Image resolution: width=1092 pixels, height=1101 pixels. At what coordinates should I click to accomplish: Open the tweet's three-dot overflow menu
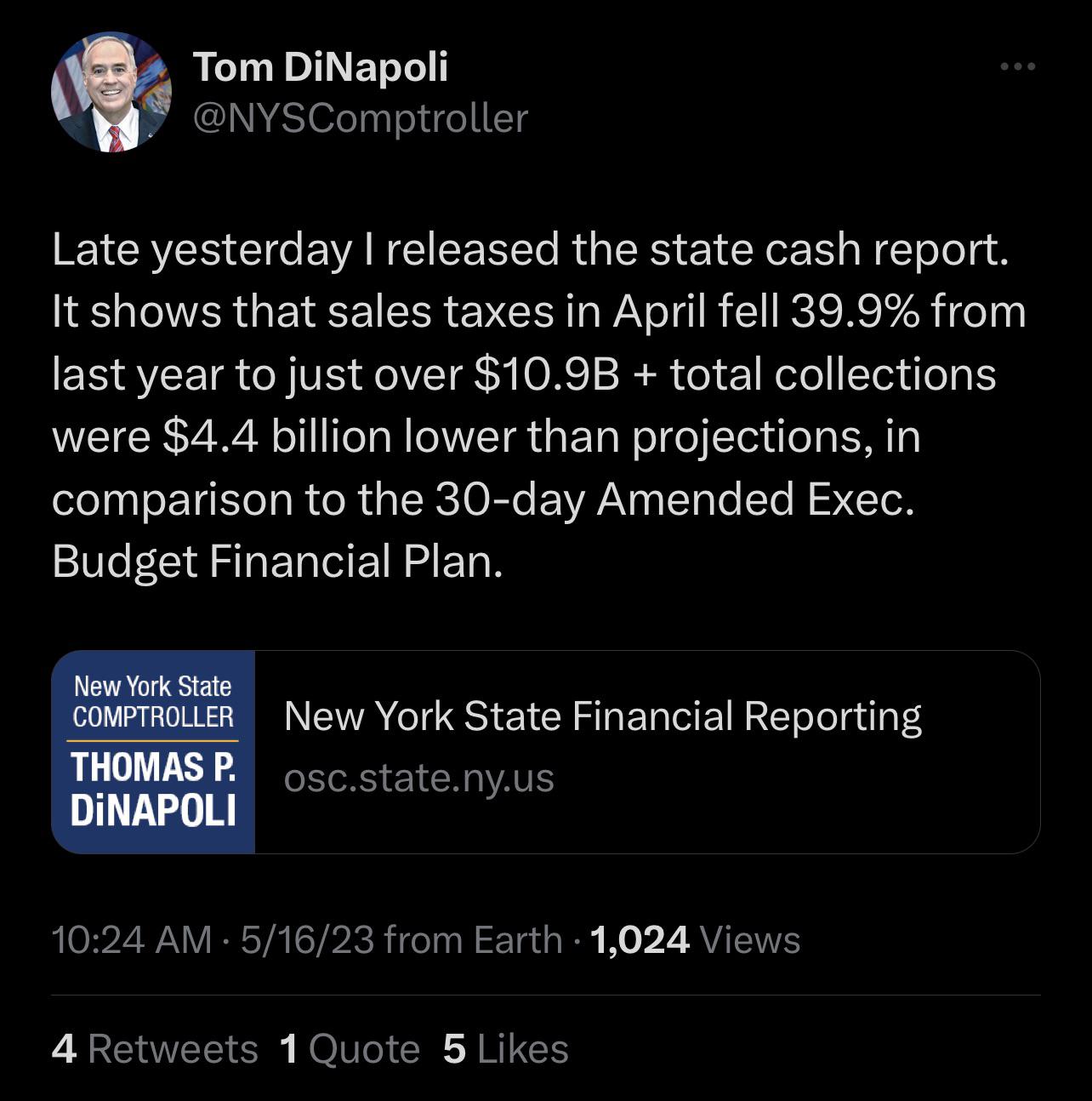coord(1017,66)
